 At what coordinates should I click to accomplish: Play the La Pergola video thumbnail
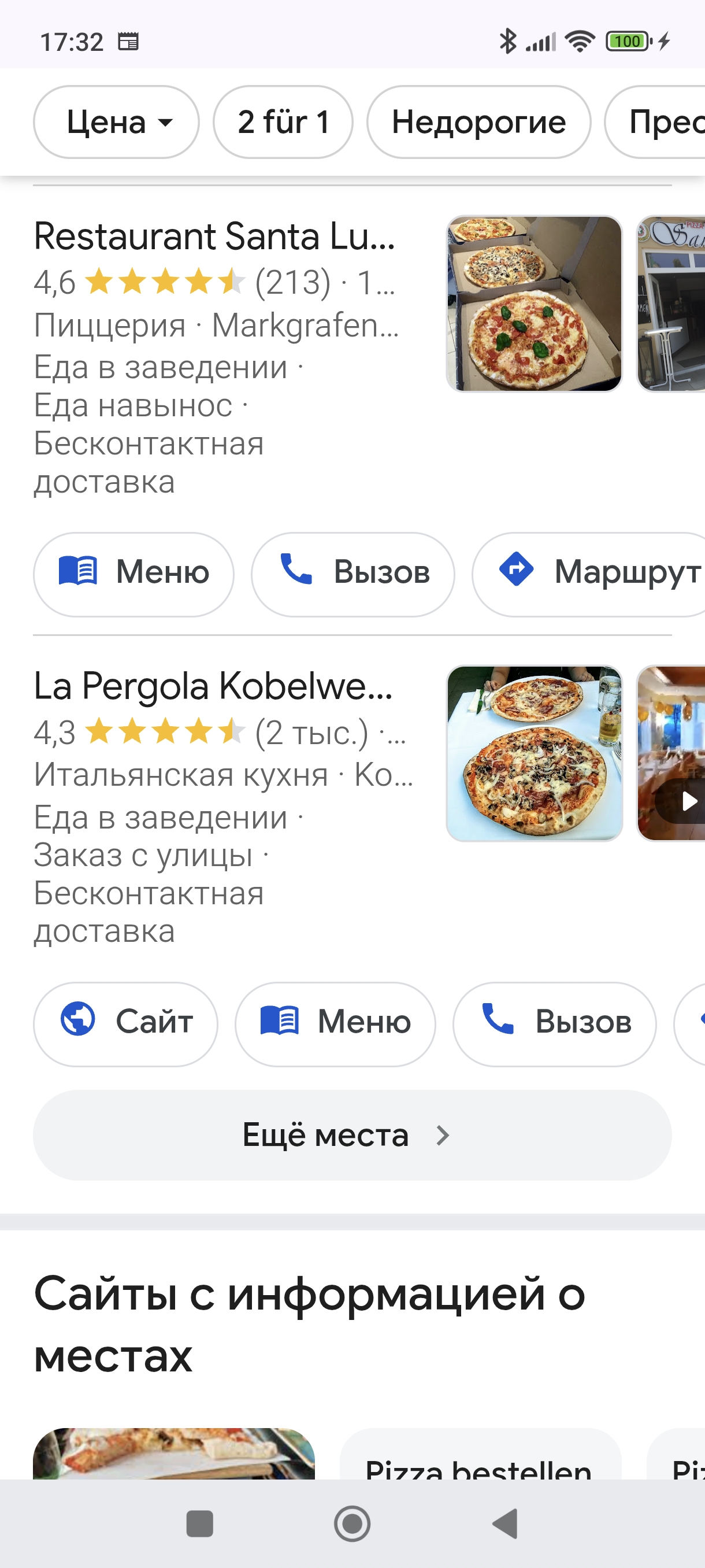(x=681, y=800)
